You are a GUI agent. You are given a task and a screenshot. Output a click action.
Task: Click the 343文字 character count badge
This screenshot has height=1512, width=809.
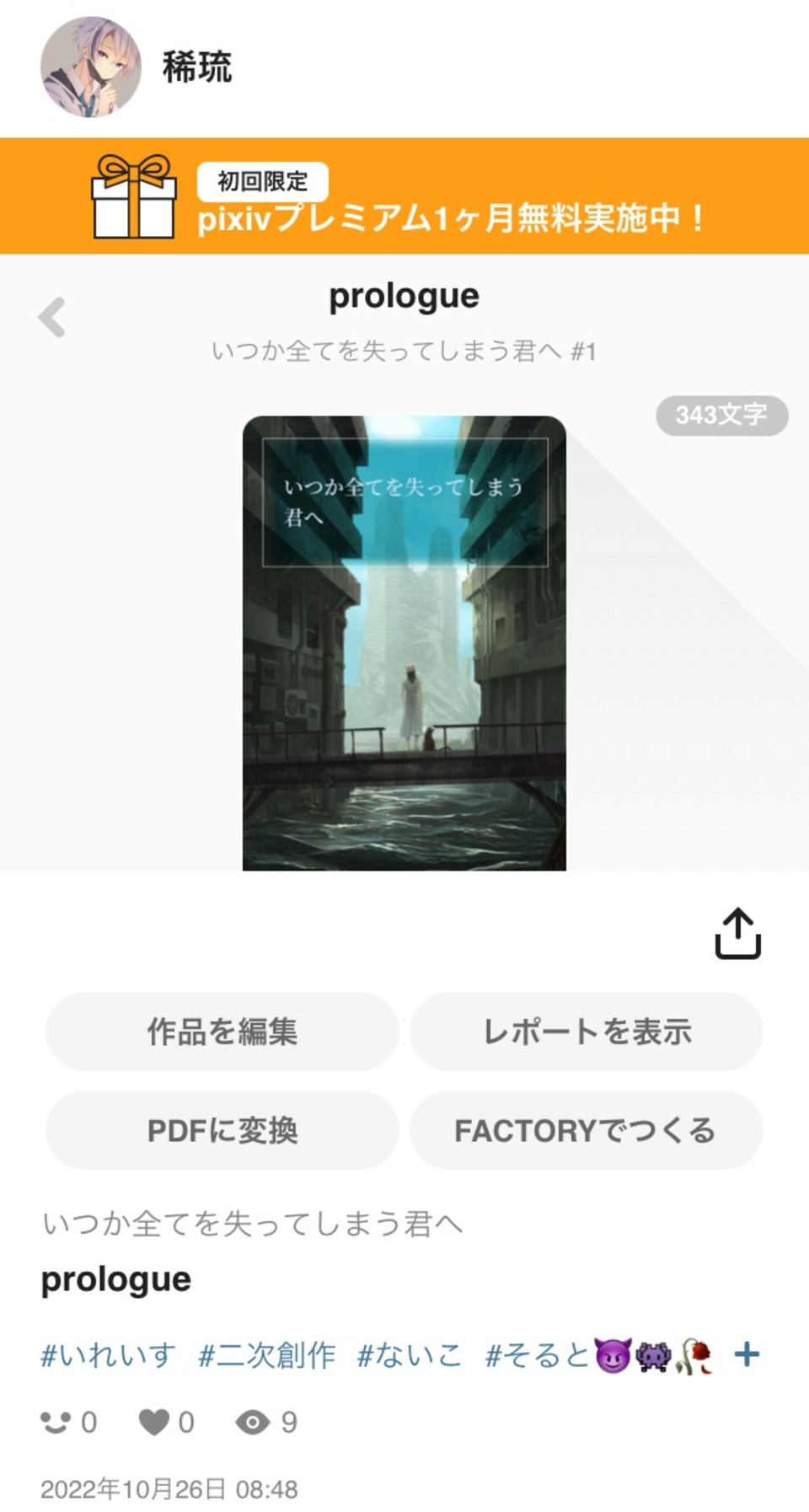723,415
